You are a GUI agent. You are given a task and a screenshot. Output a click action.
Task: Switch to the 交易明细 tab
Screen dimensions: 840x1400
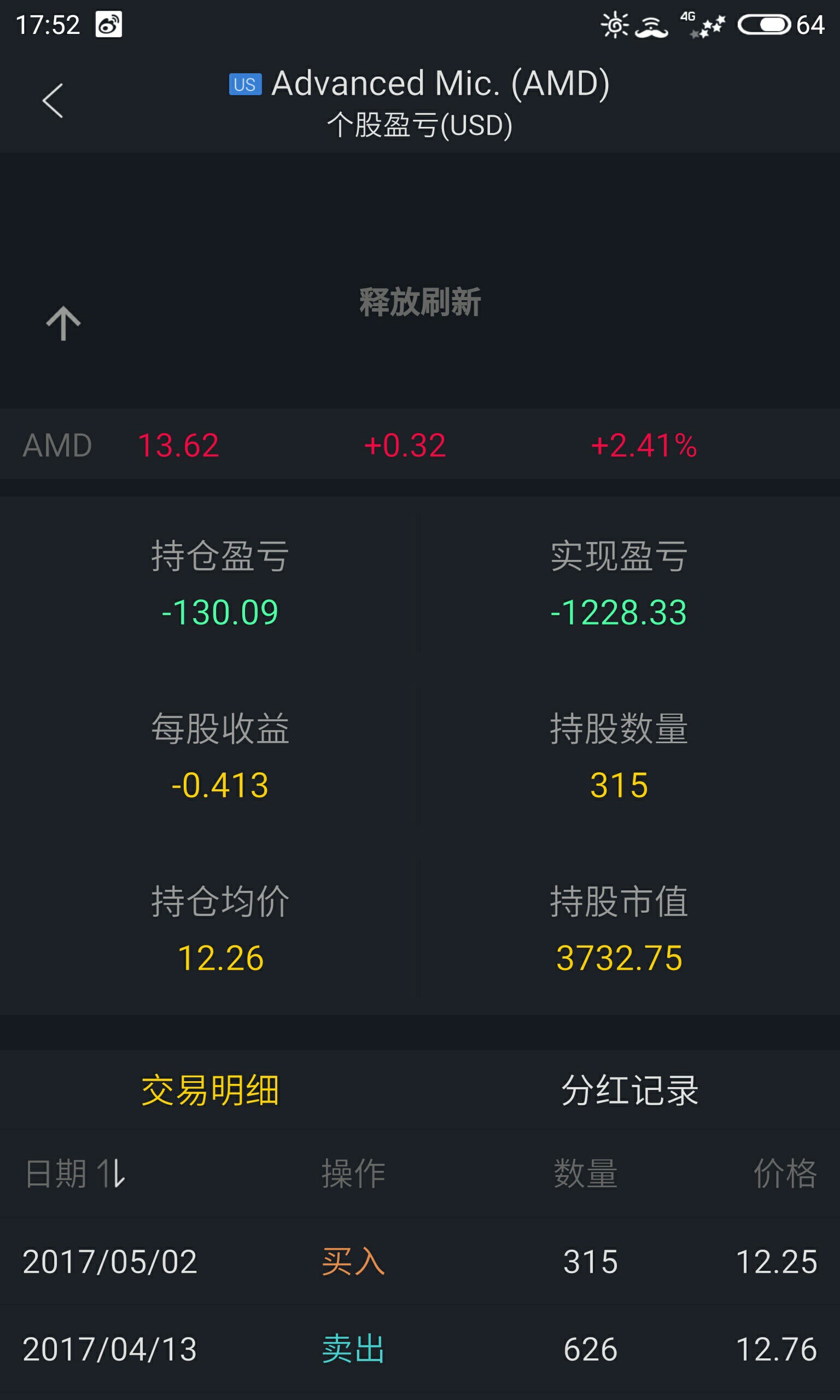[210, 1090]
